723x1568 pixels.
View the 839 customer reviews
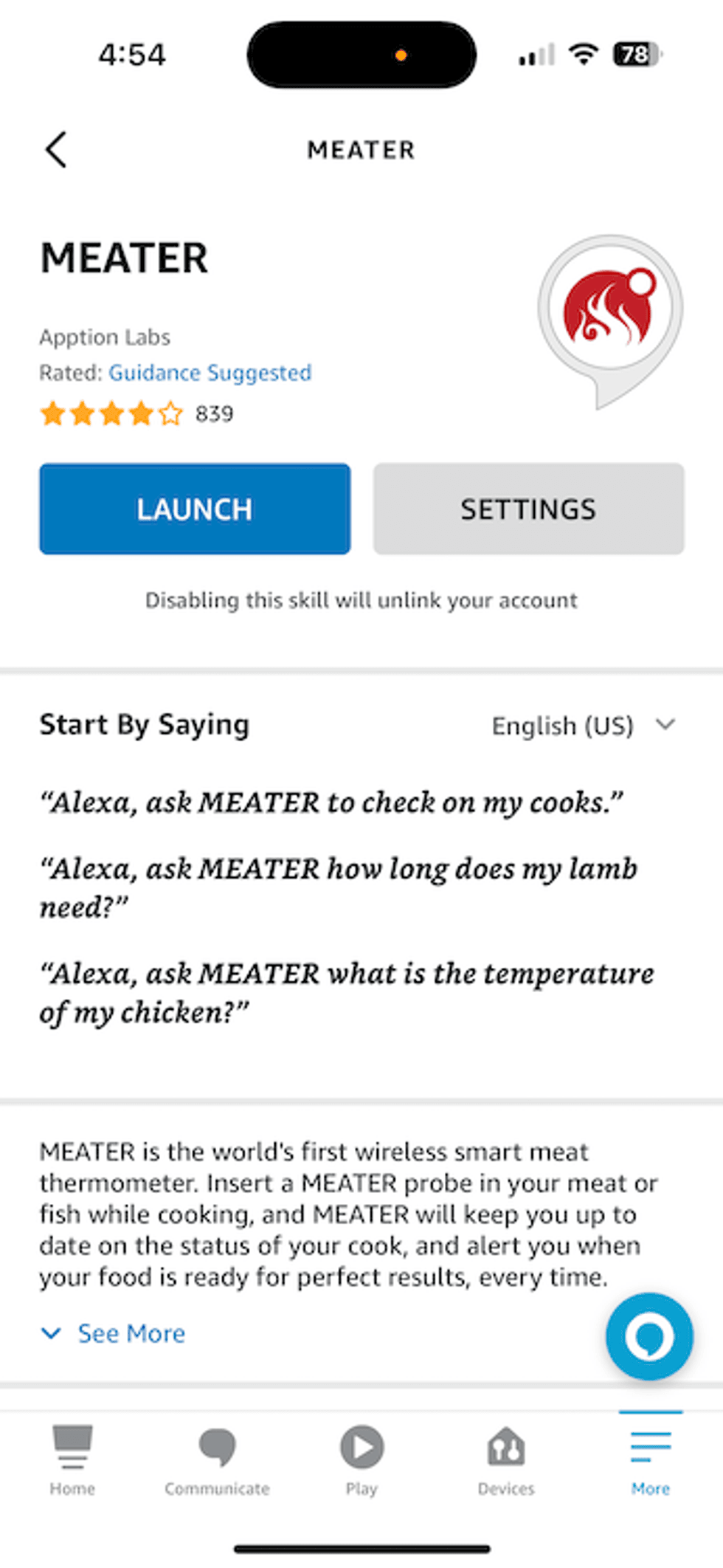click(213, 413)
